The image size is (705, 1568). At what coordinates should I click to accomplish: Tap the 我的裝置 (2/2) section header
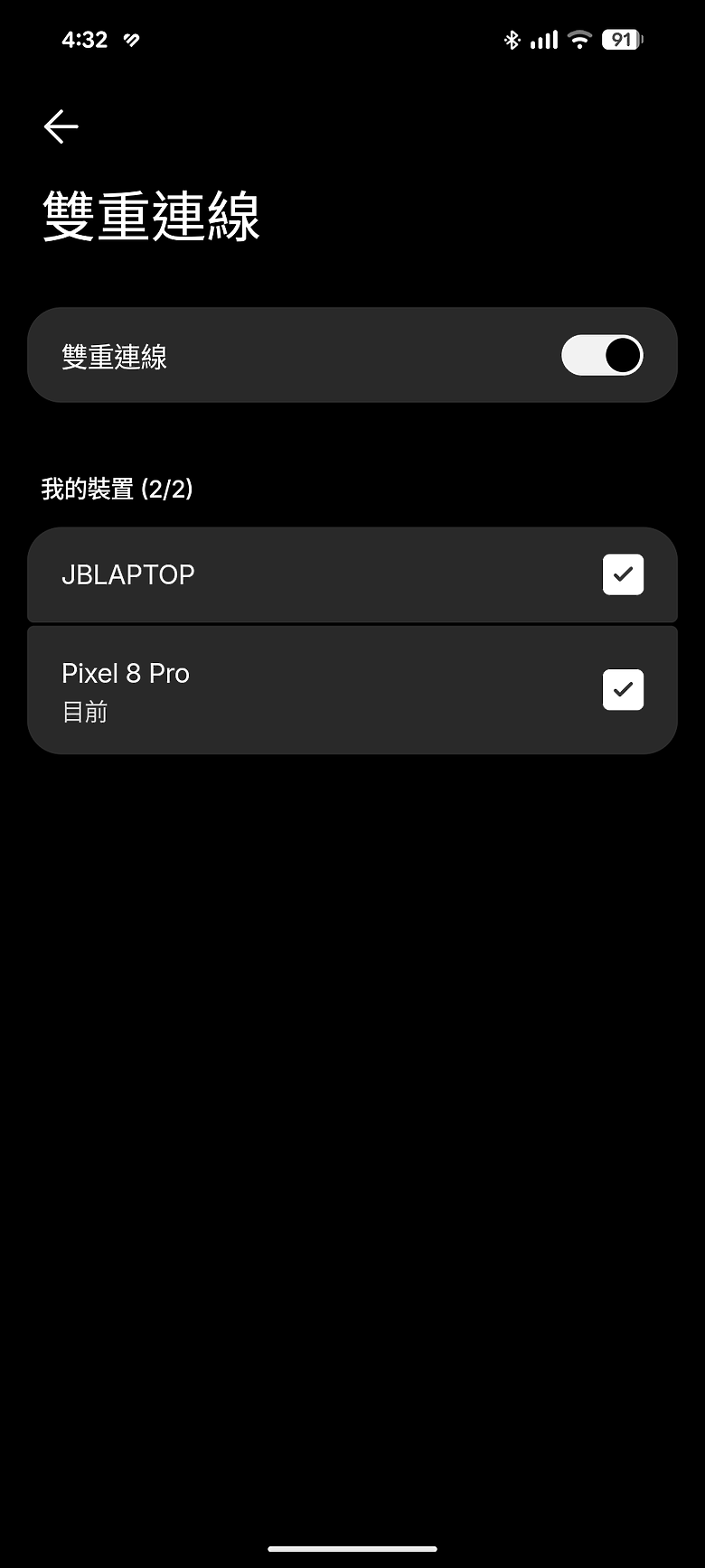(x=116, y=488)
